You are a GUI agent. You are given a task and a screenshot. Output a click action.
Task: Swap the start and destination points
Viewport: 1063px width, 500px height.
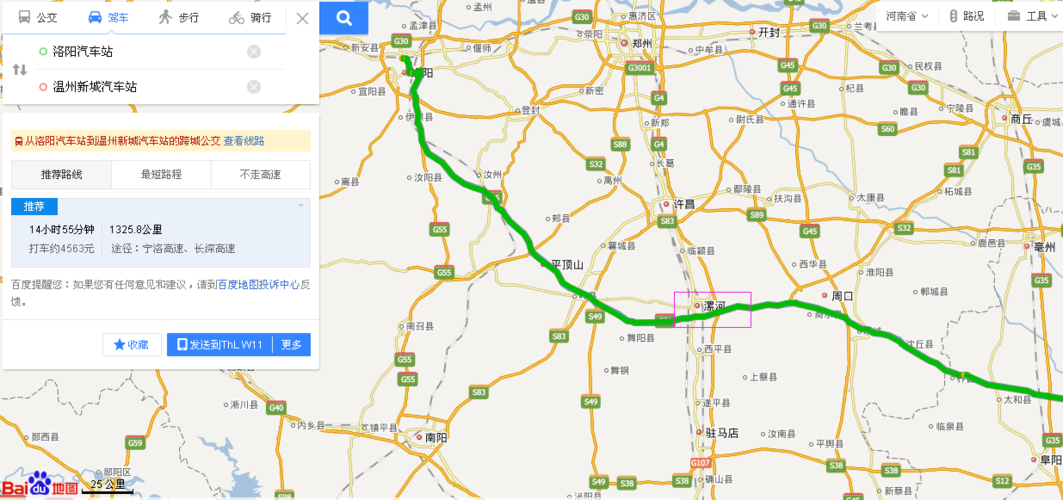click(19, 69)
